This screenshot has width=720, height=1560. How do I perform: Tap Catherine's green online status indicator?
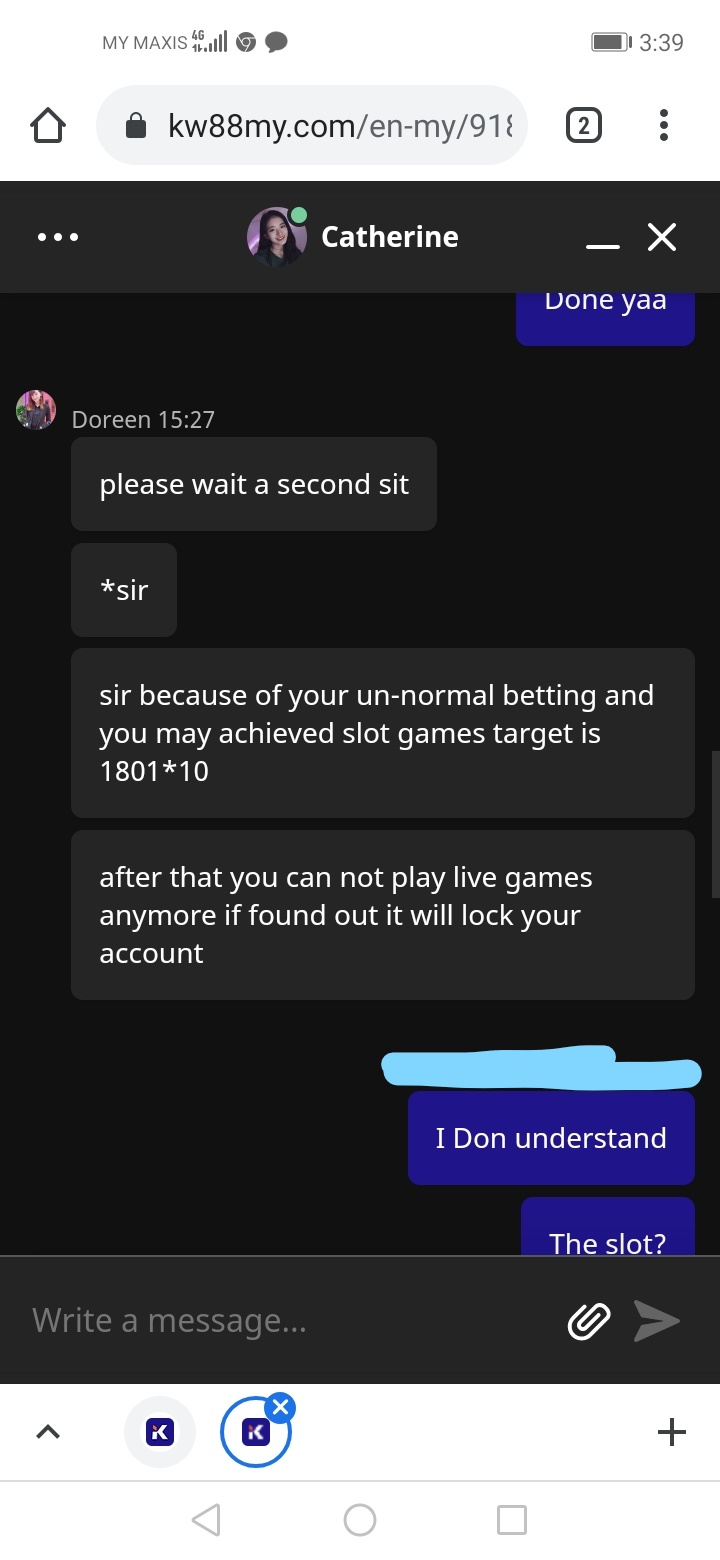point(298,214)
